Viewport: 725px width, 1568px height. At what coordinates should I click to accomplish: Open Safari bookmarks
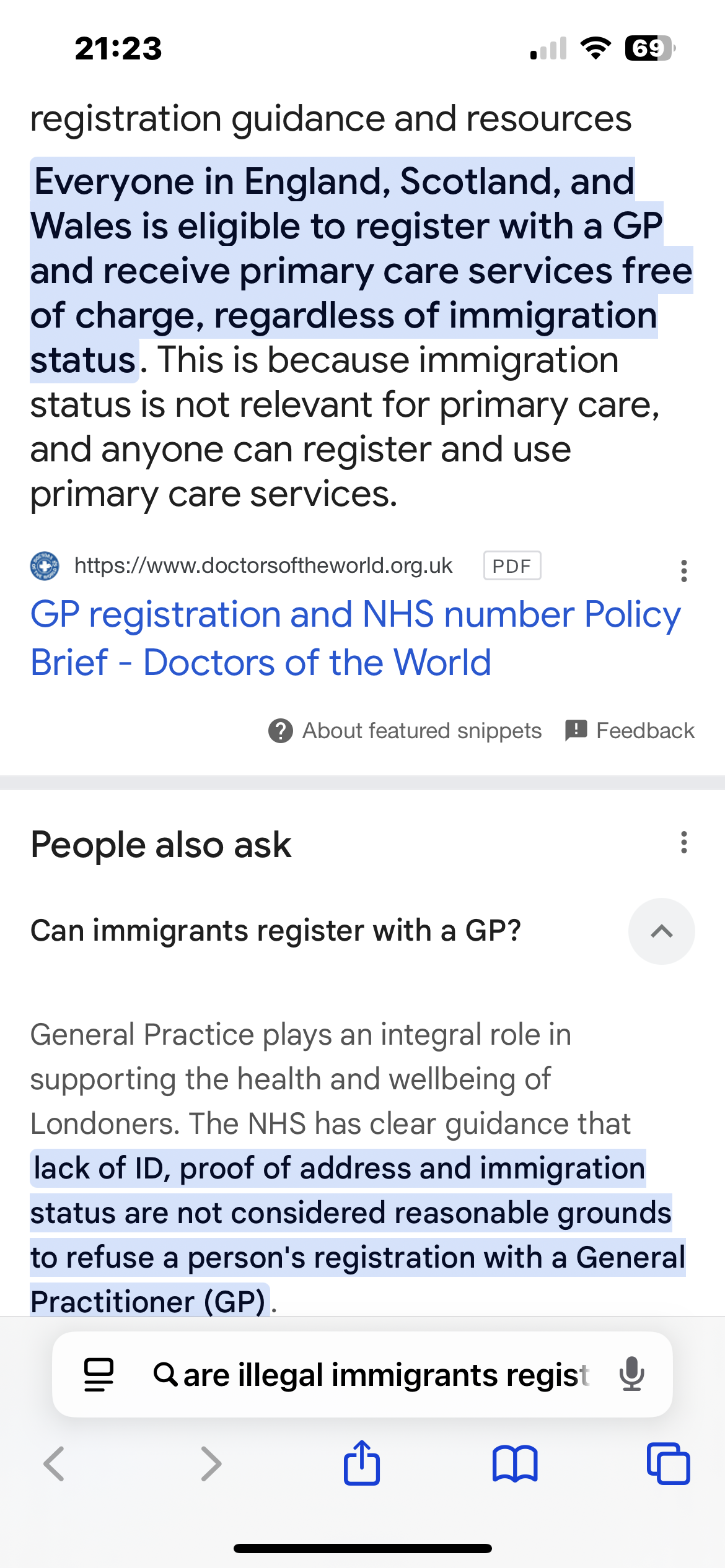point(515,1464)
